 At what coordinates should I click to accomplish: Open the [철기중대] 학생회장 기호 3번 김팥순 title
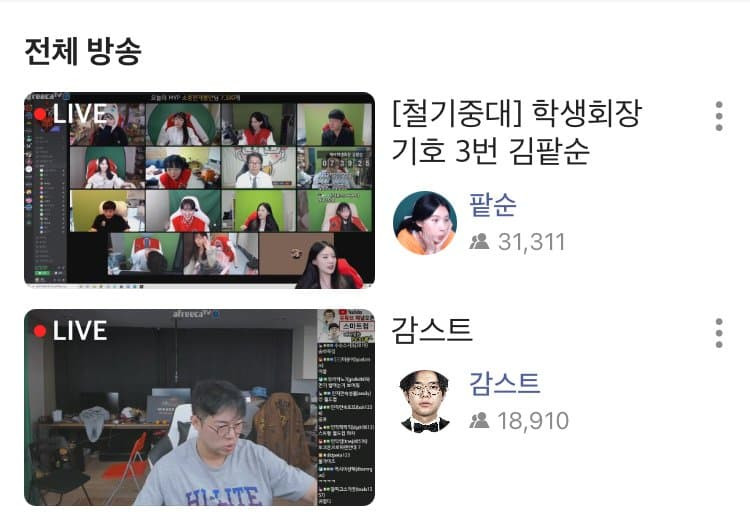[517, 134]
